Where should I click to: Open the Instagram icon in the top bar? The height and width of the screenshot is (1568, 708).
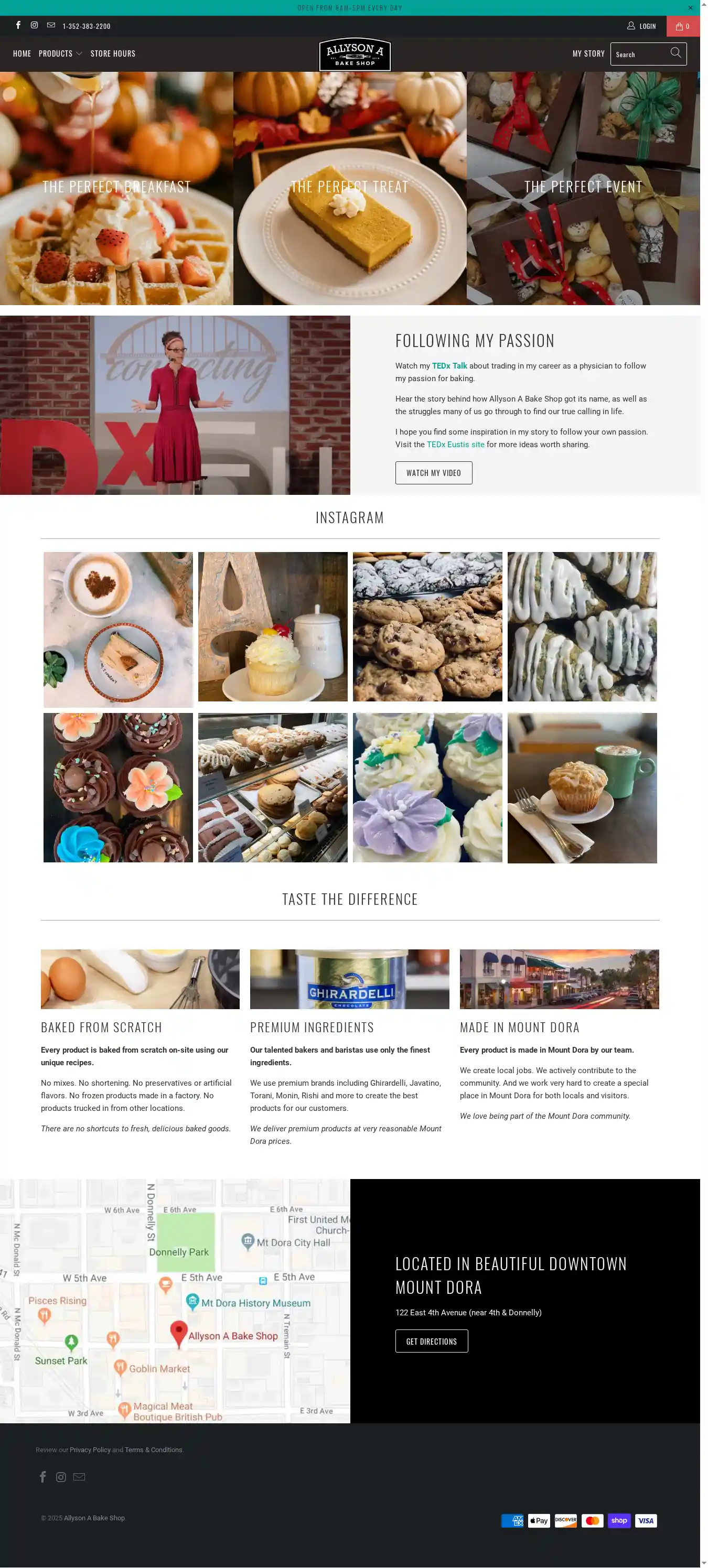[x=35, y=26]
